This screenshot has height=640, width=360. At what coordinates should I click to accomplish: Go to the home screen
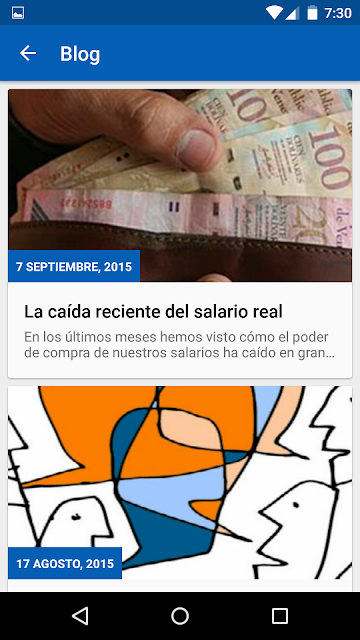coord(180,616)
